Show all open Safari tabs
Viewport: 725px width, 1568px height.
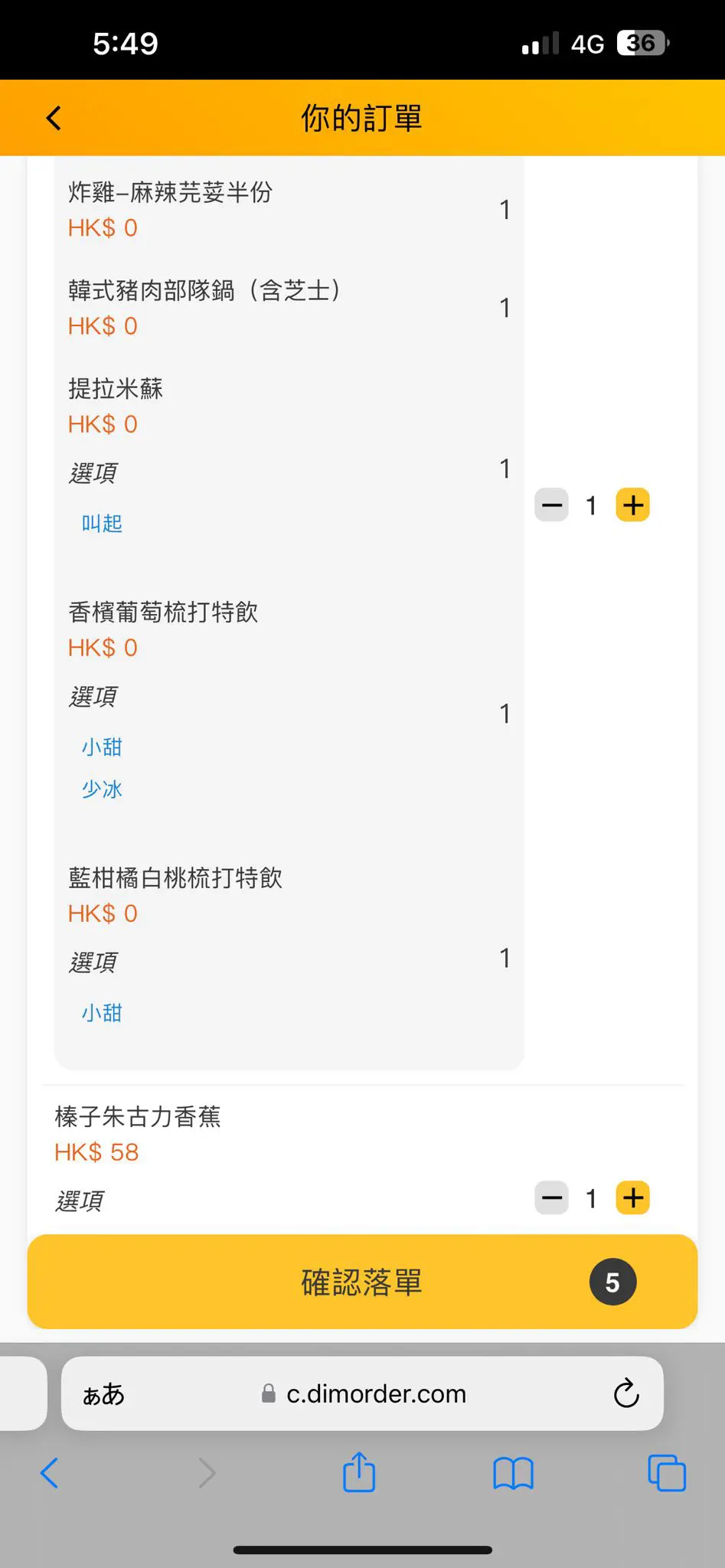coord(667,1472)
